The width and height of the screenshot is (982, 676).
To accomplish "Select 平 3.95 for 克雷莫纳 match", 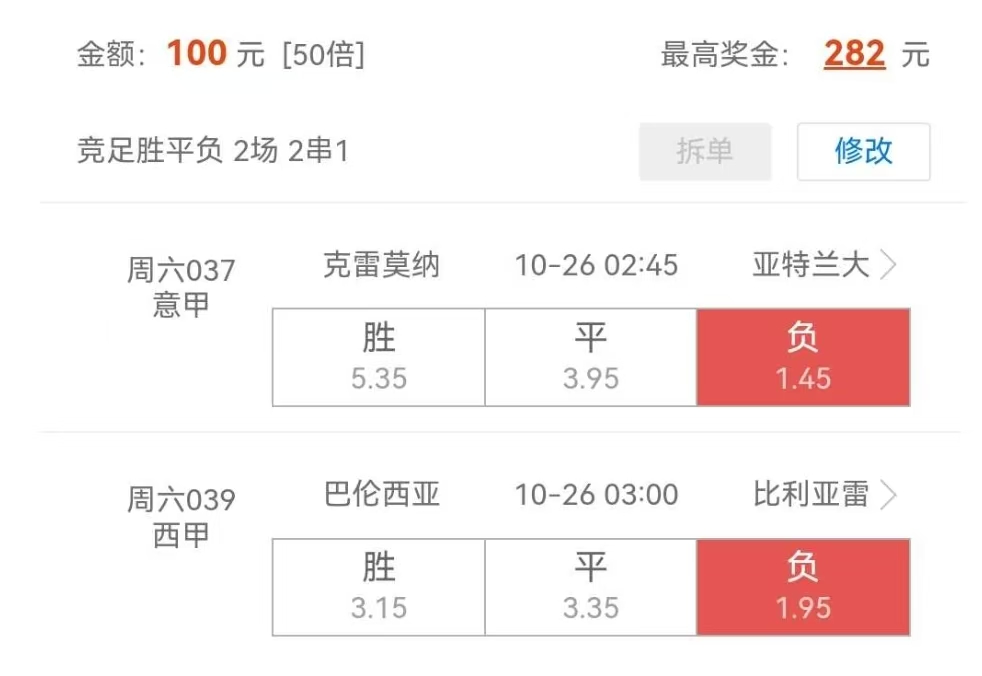I will [x=590, y=358].
